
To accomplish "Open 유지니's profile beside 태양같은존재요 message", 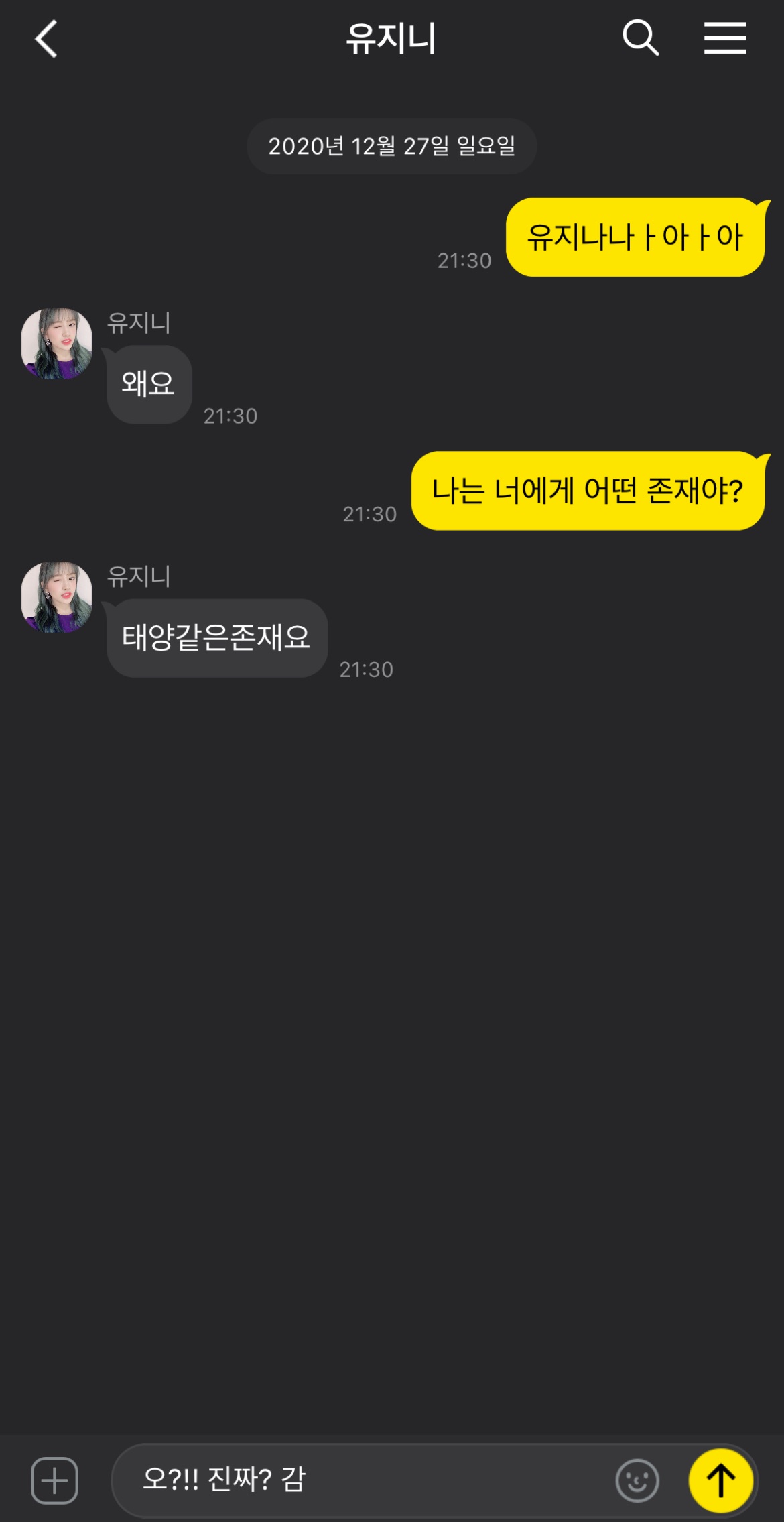I will coord(57,597).
